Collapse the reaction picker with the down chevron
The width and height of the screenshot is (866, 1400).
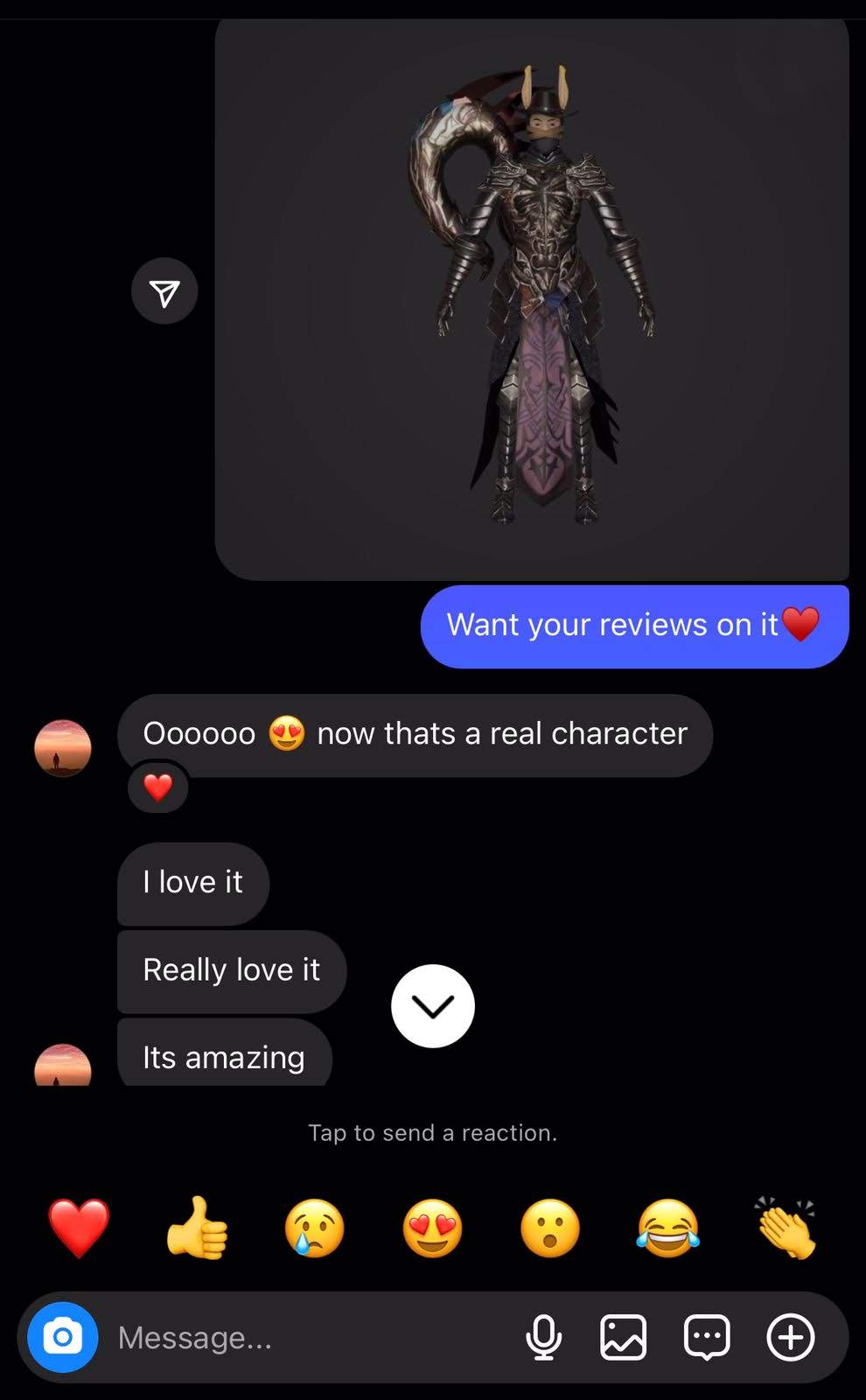[x=432, y=1006]
